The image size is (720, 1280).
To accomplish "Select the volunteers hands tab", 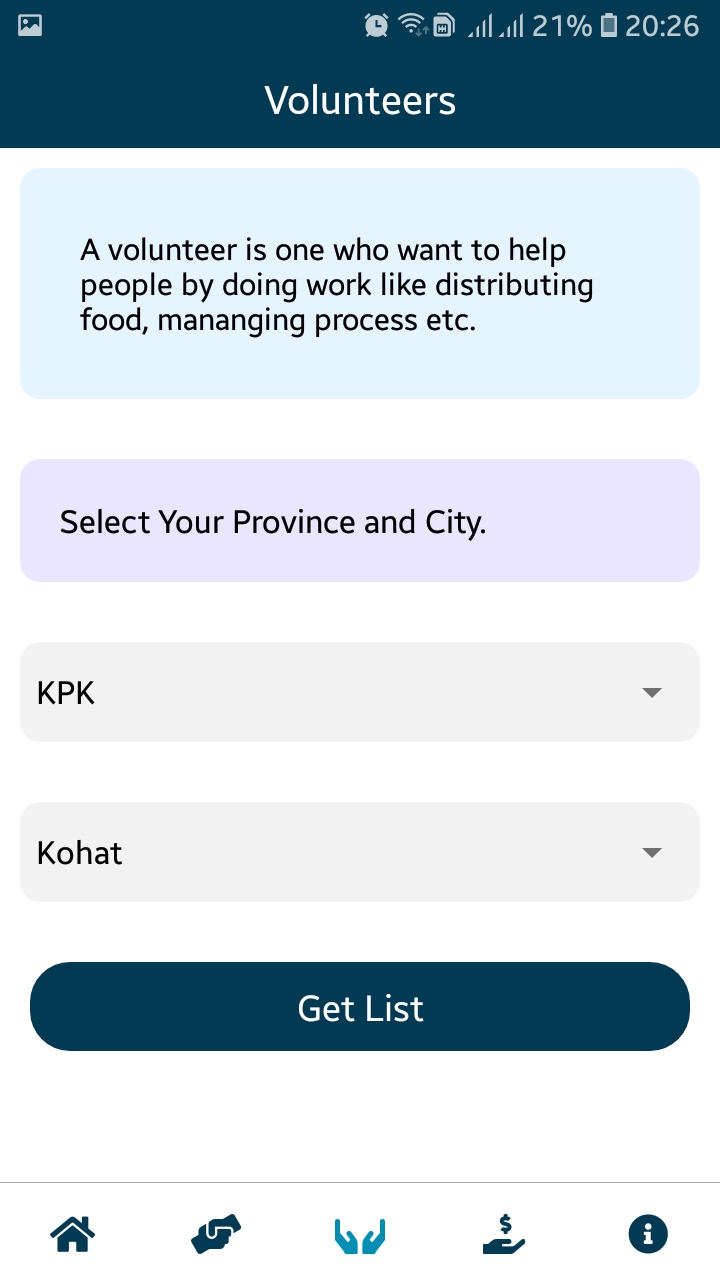I will (360, 1236).
